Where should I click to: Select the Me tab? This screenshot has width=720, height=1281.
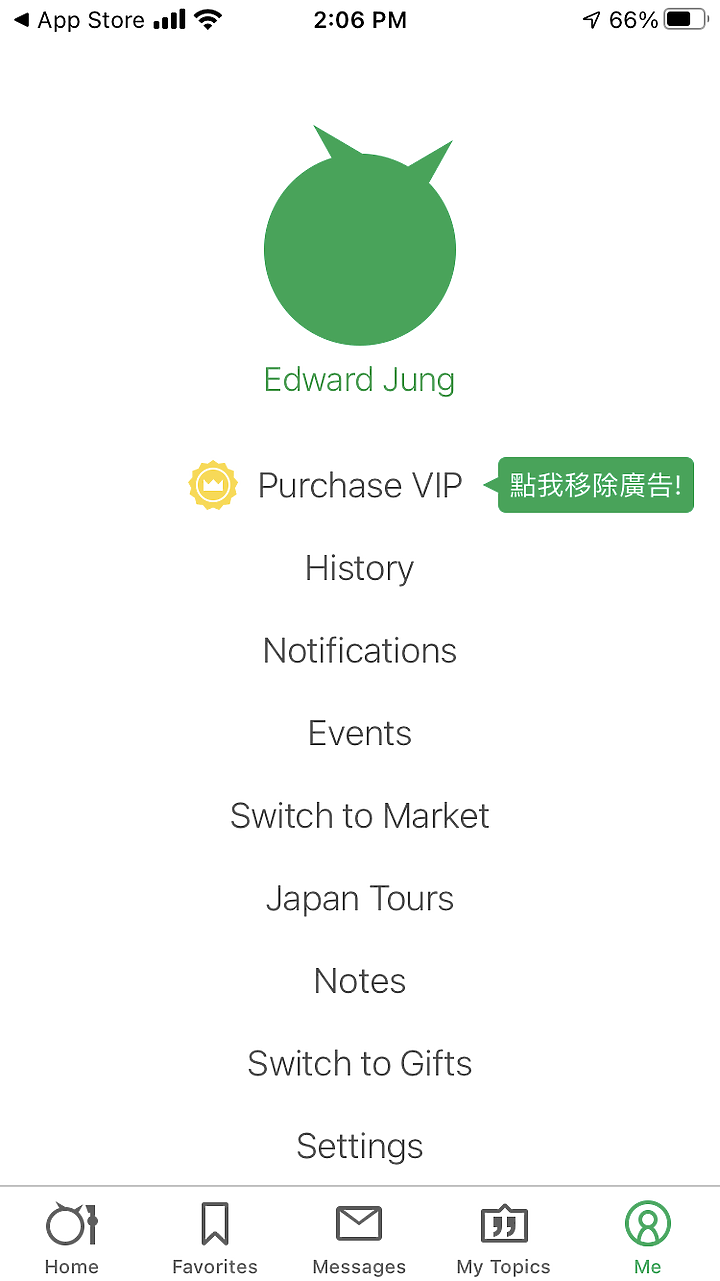(x=648, y=1238)
